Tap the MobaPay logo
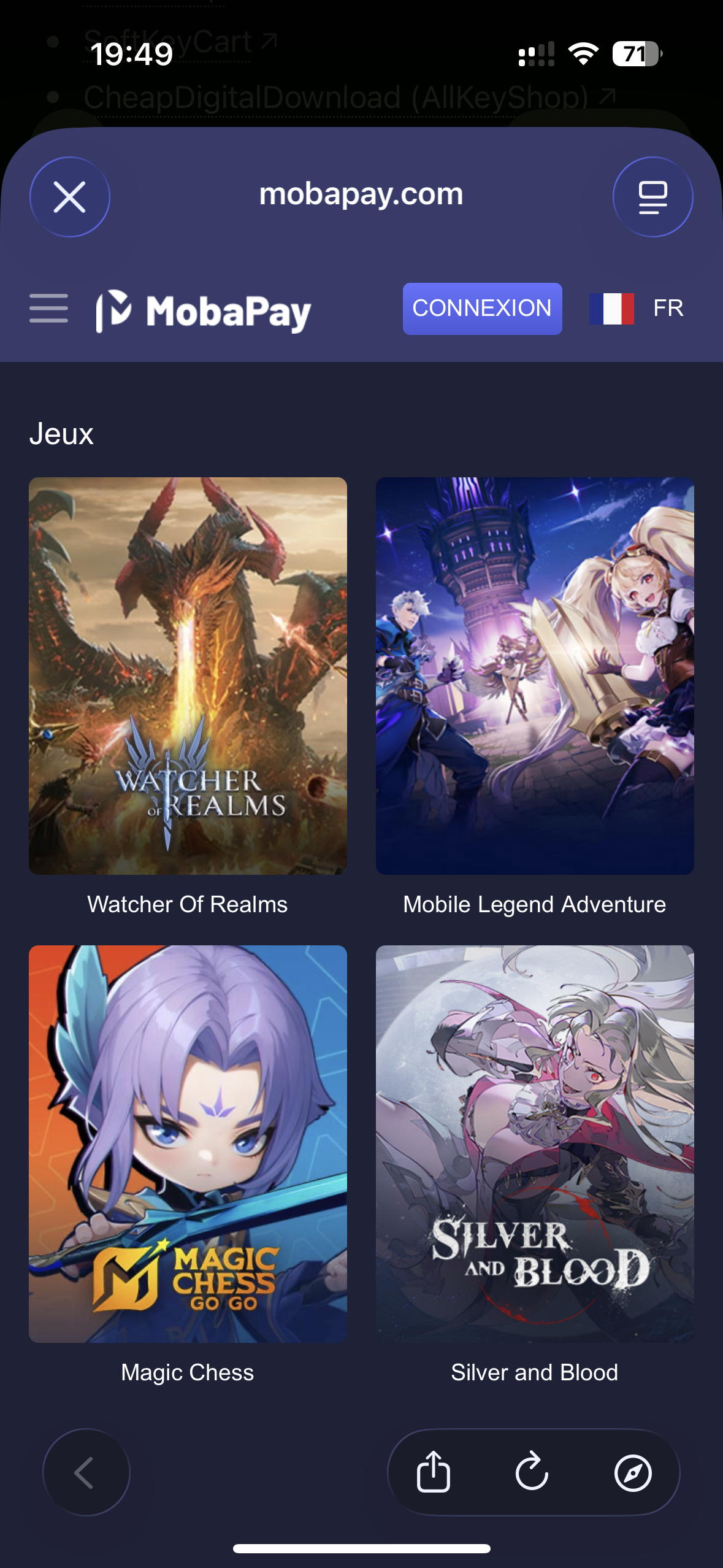The width and height of the screenshot is (723, 1568). click(x=204, y=311)
